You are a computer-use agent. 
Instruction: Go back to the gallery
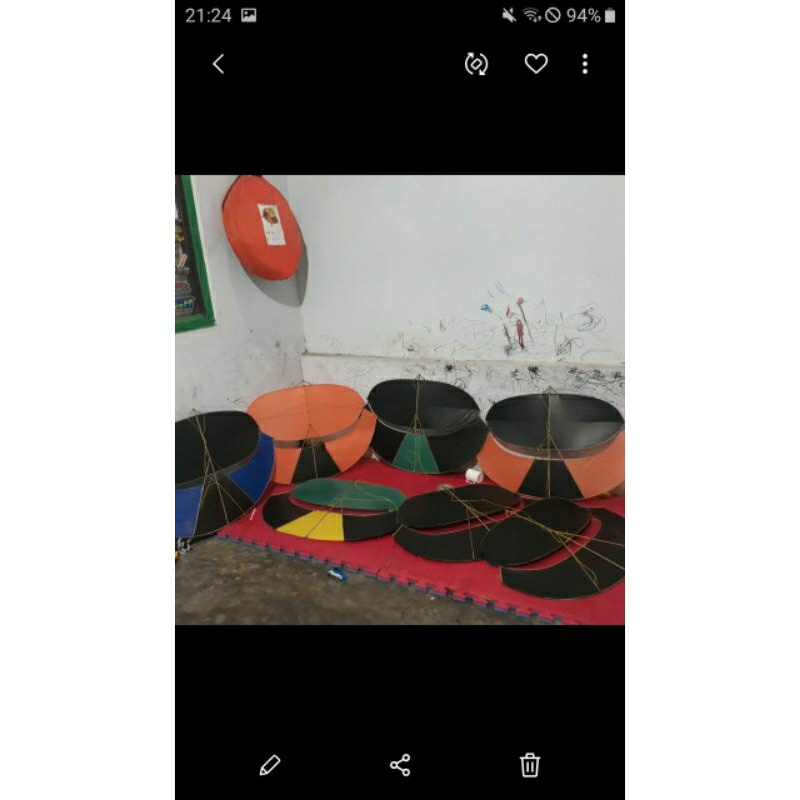(x=218, y=64)
